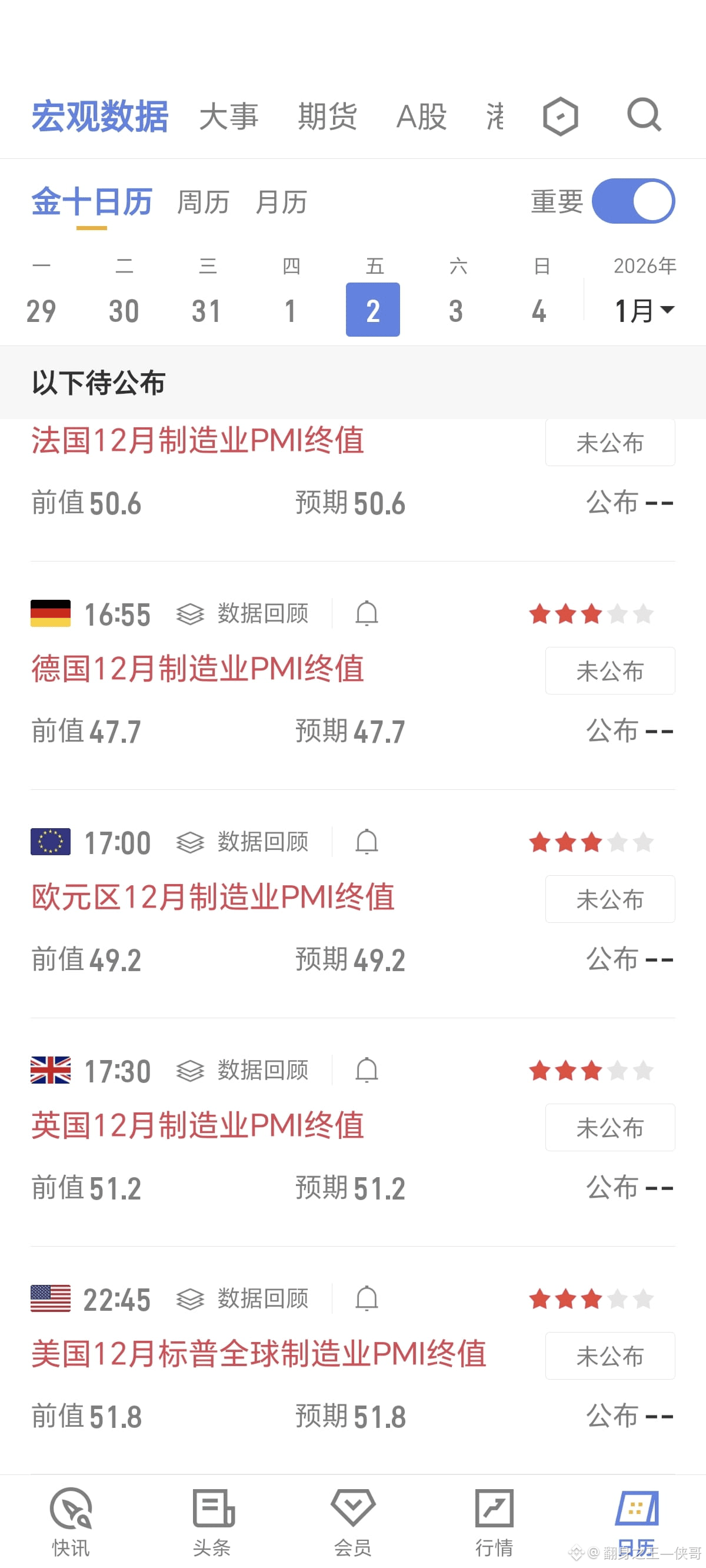The width and height of the screenshot is (706, 1568).
Task: Click the bell reminder icon for 德国12月制造业PMI终值
Action: [x=367, y=613]
